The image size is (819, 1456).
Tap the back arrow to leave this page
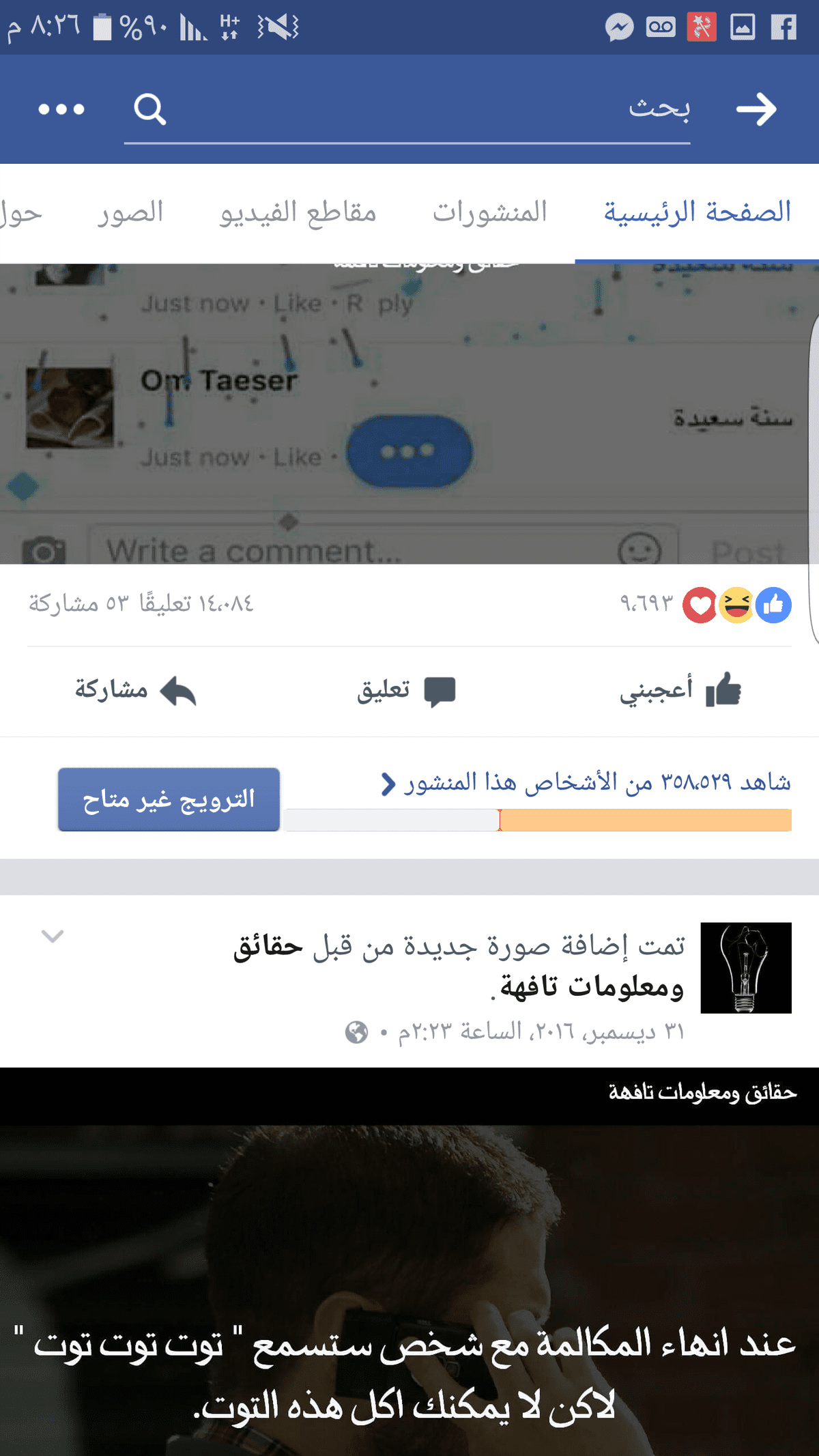[758, 108]
